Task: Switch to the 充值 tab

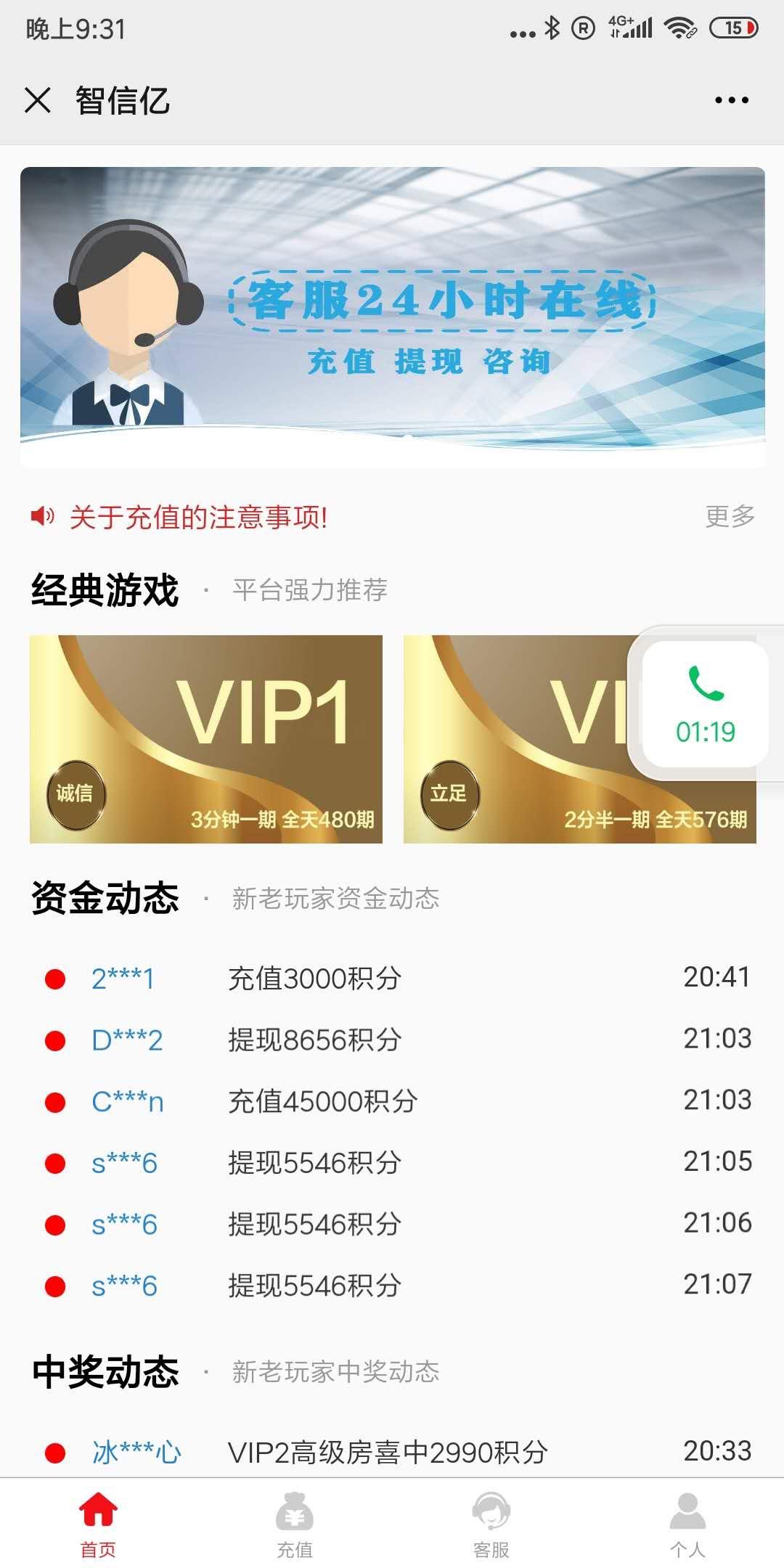Action: click(x=295, y=1524)
